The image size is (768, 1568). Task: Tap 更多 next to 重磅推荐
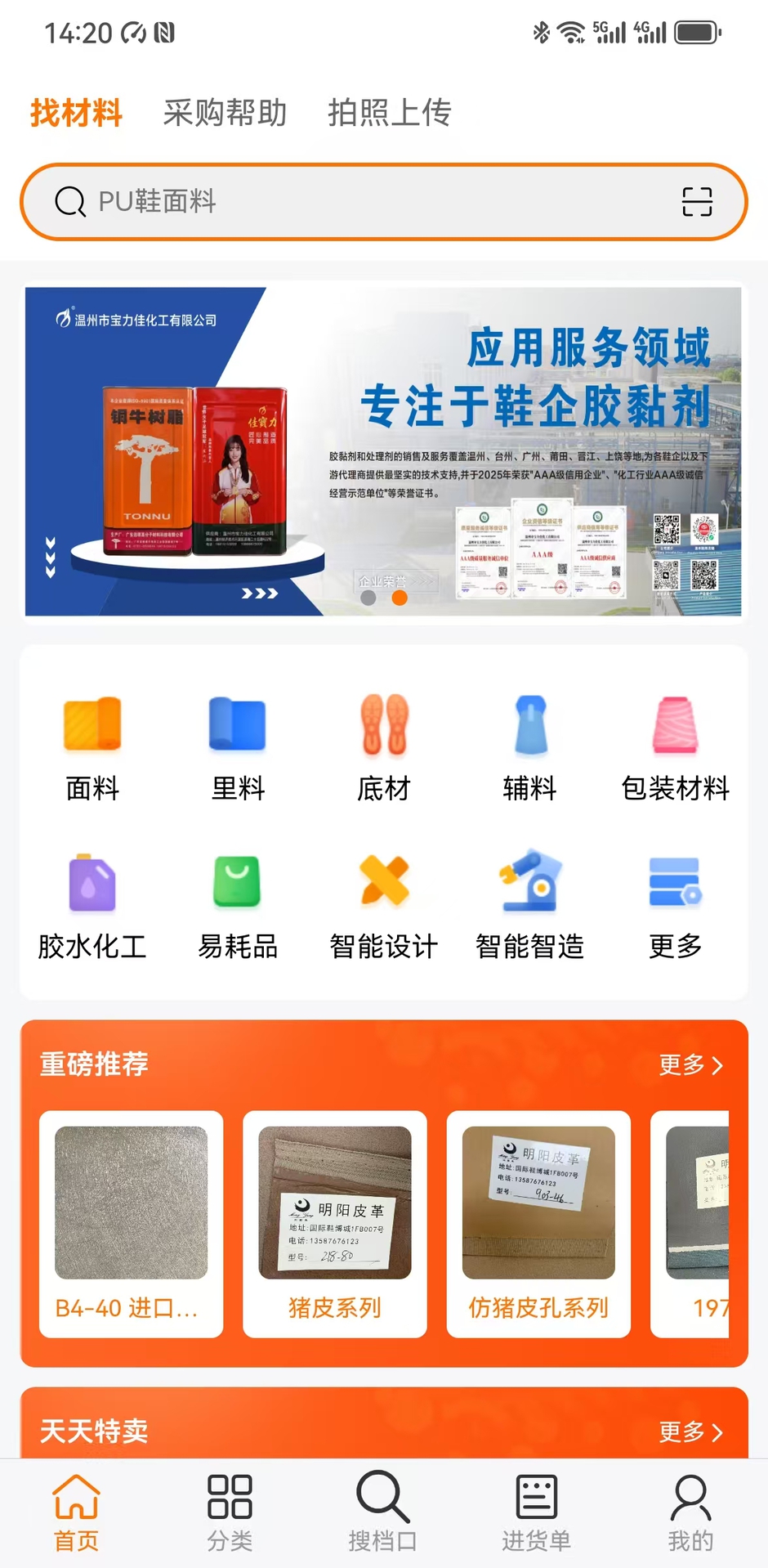click(x=691, y=1064)
